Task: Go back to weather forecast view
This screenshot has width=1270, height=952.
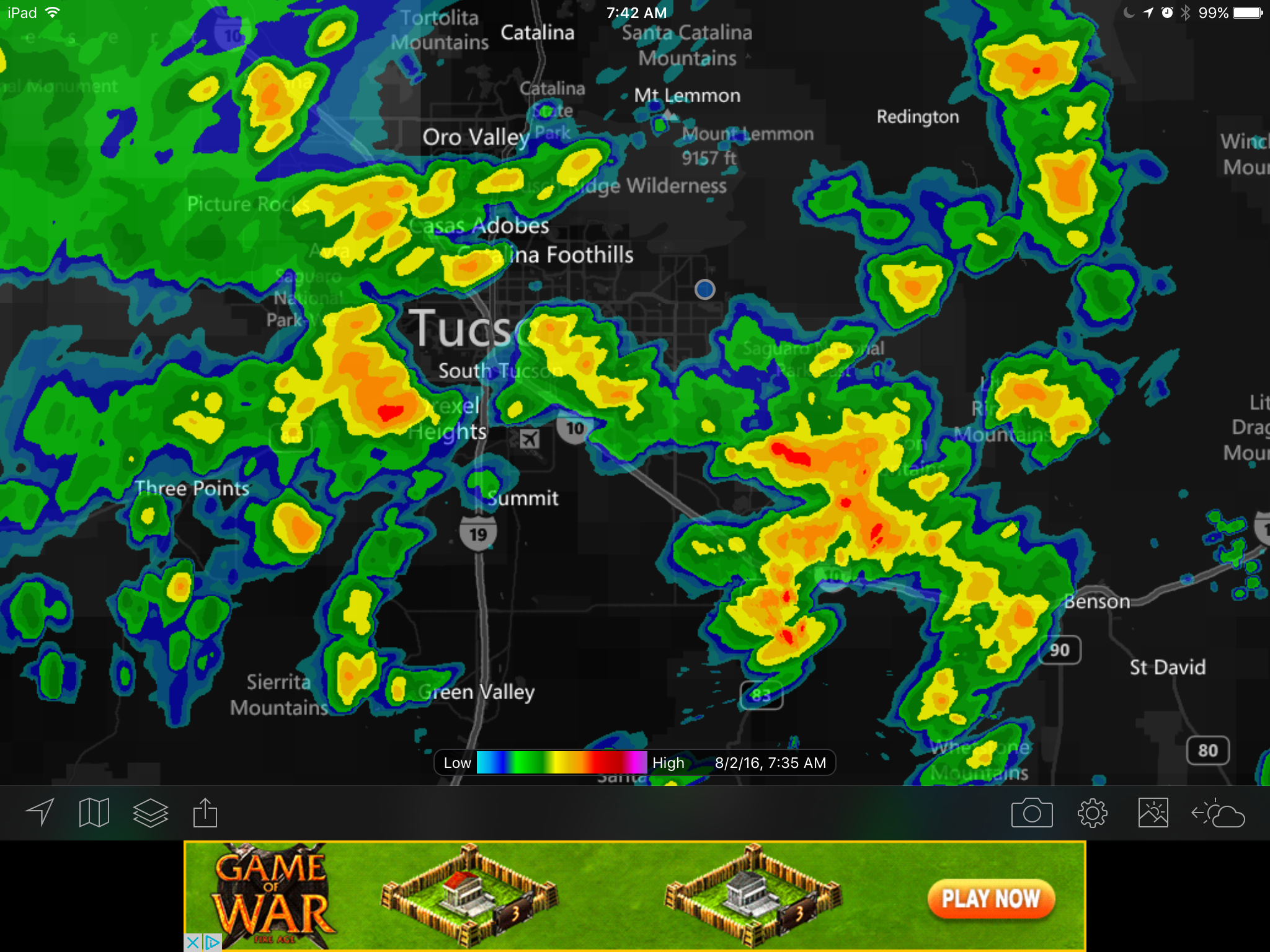Action: 1218,813
